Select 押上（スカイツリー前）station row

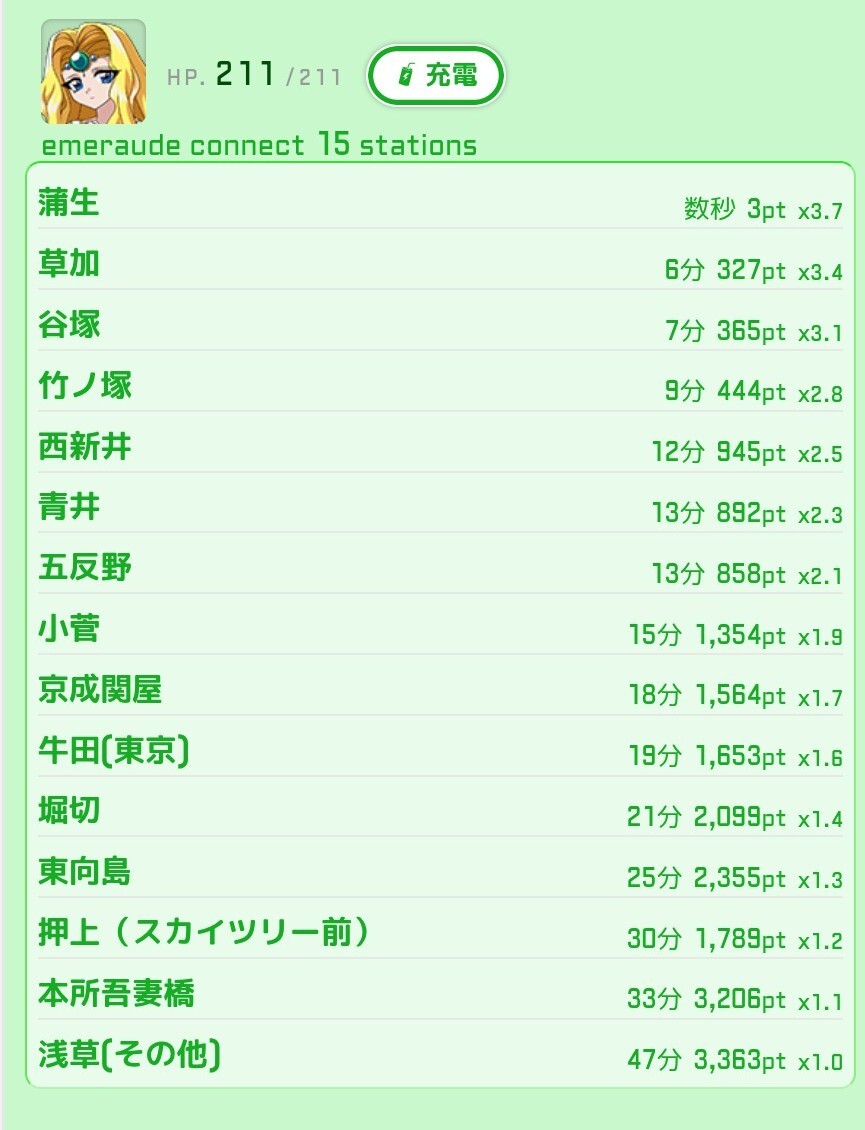click(x=440, y=935)
